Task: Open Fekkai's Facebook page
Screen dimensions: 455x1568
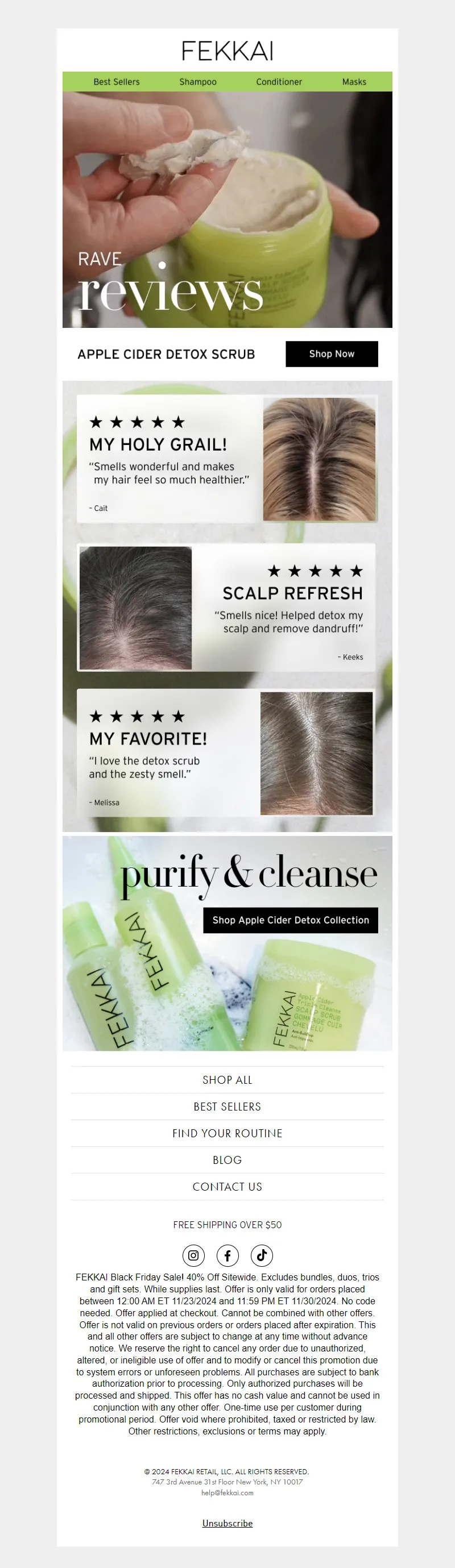Action: click(227, 1255)
